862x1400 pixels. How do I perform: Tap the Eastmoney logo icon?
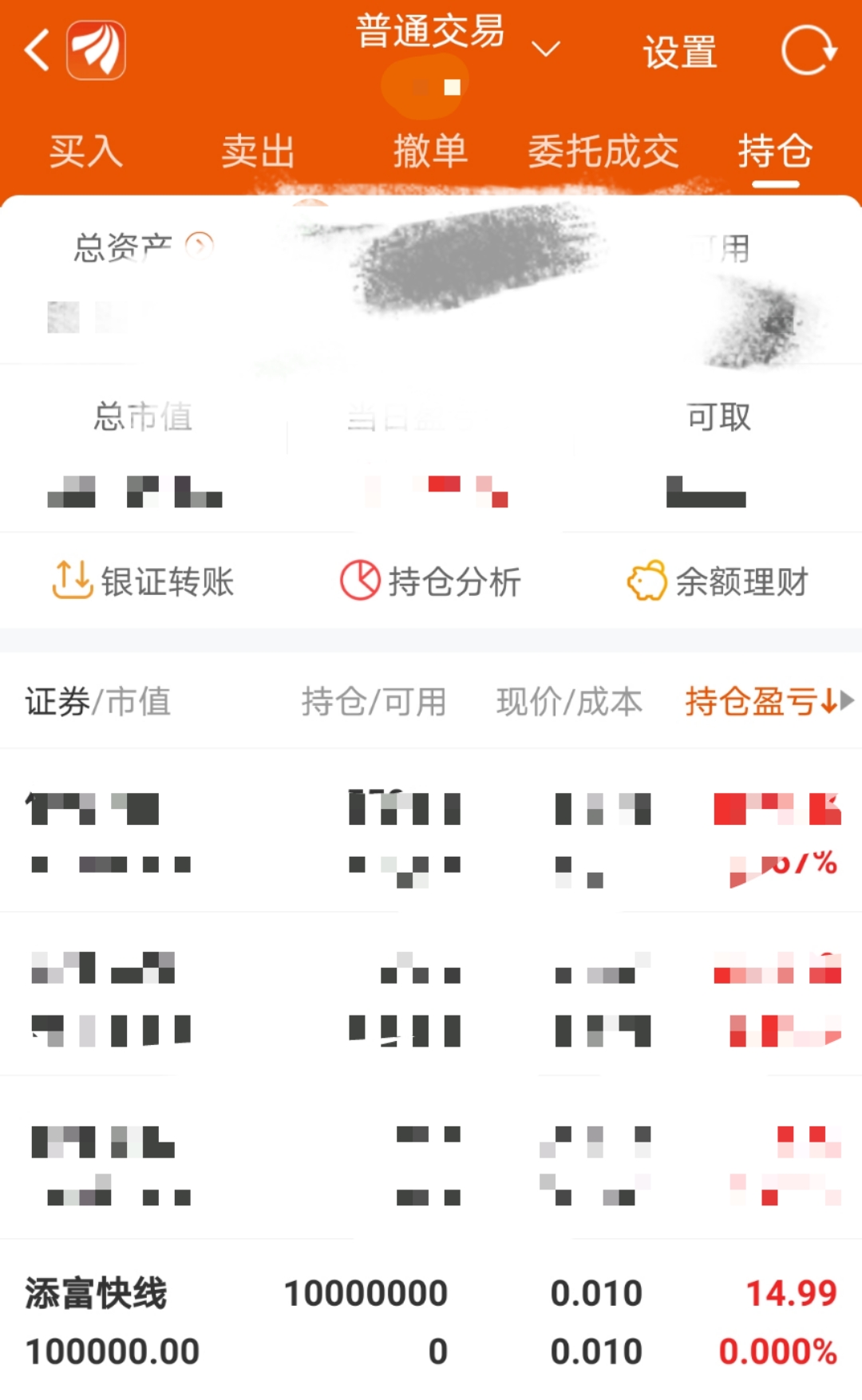pyautogui.click(x=97, y=50)
